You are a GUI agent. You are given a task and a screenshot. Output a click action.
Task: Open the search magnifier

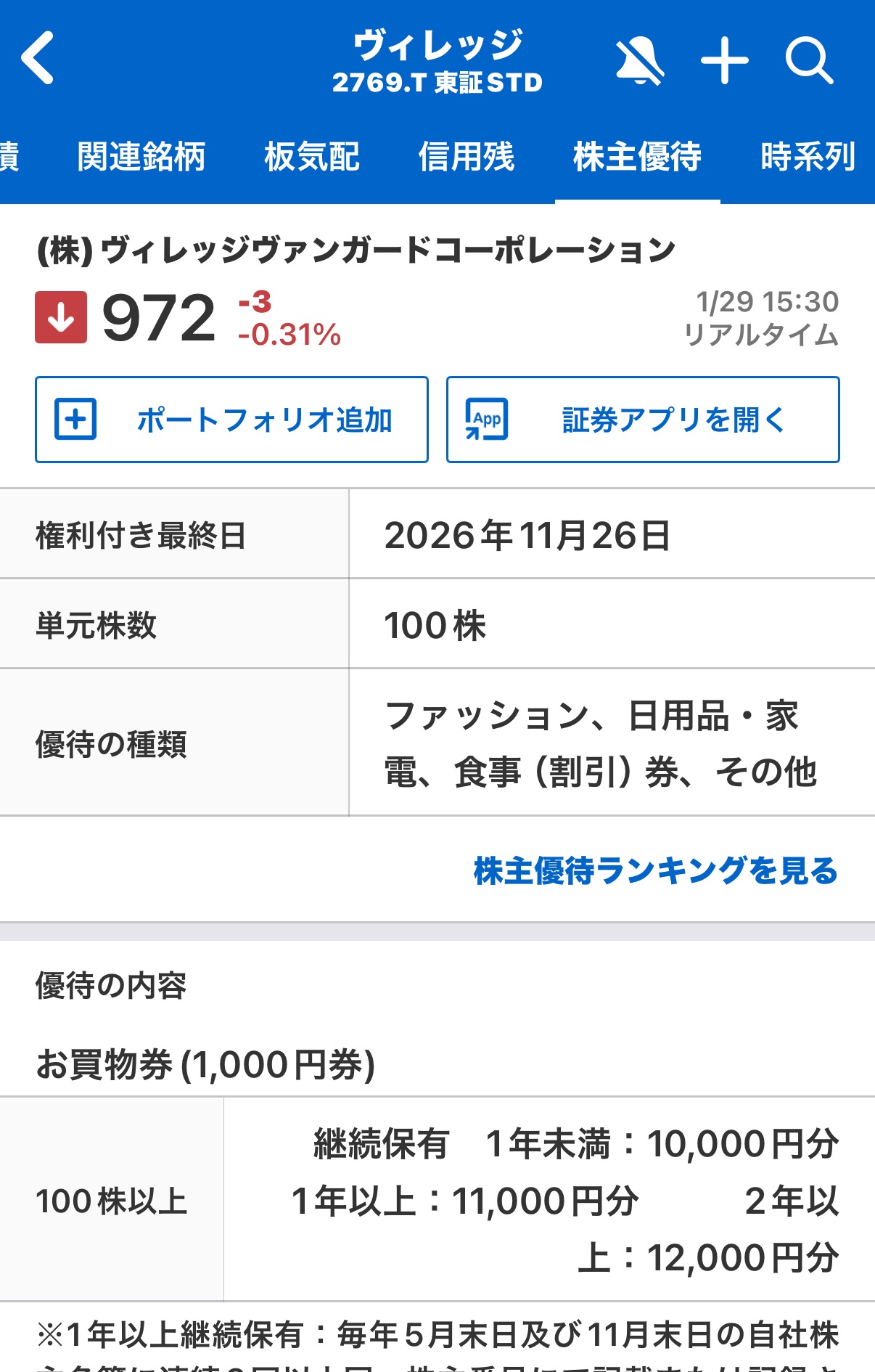click(x=809, y=61)
